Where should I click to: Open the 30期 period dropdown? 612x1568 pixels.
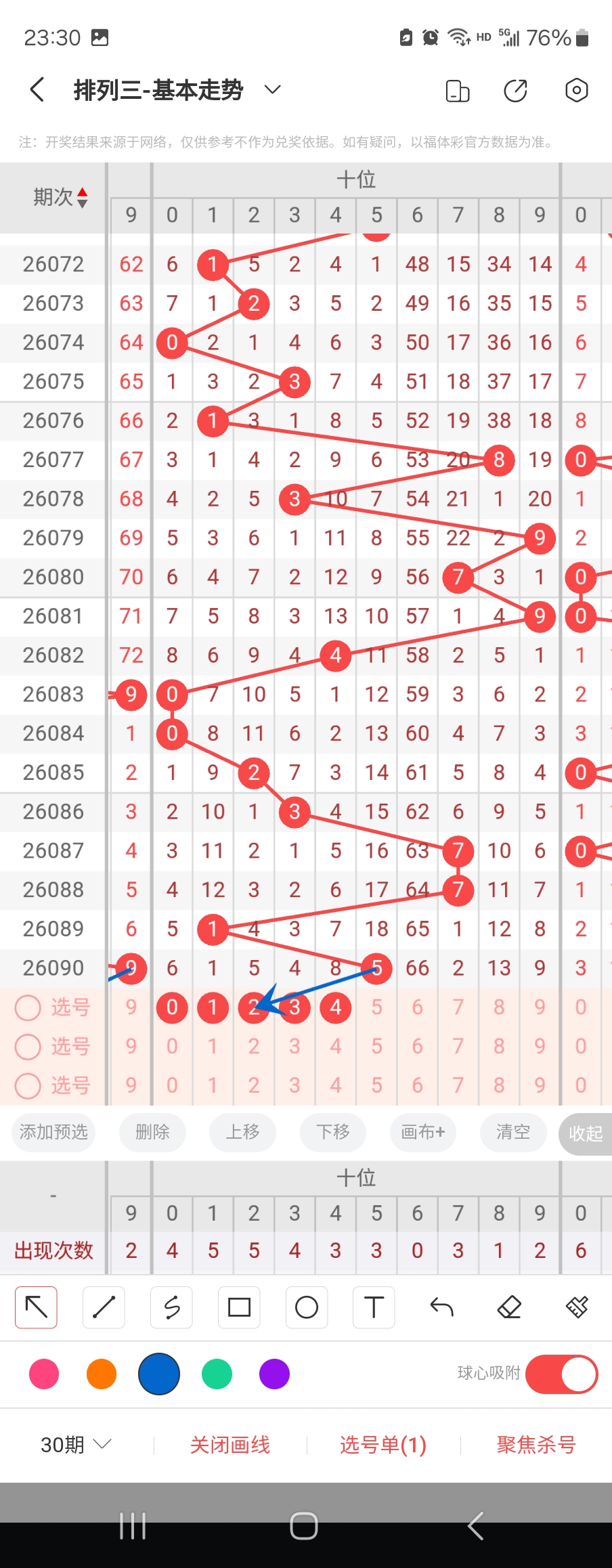tap(75, 1445)
